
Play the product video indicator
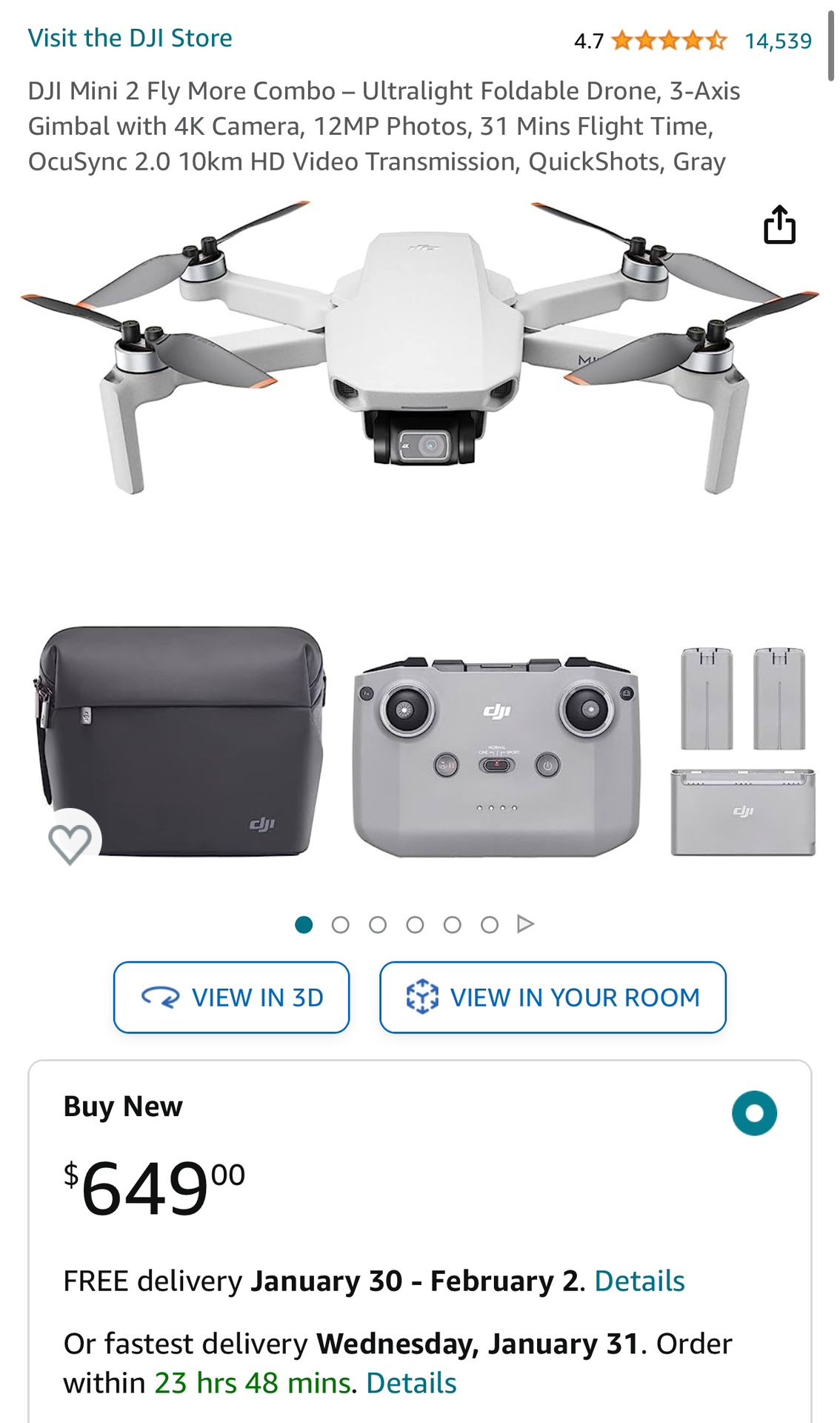pos(525,924)
